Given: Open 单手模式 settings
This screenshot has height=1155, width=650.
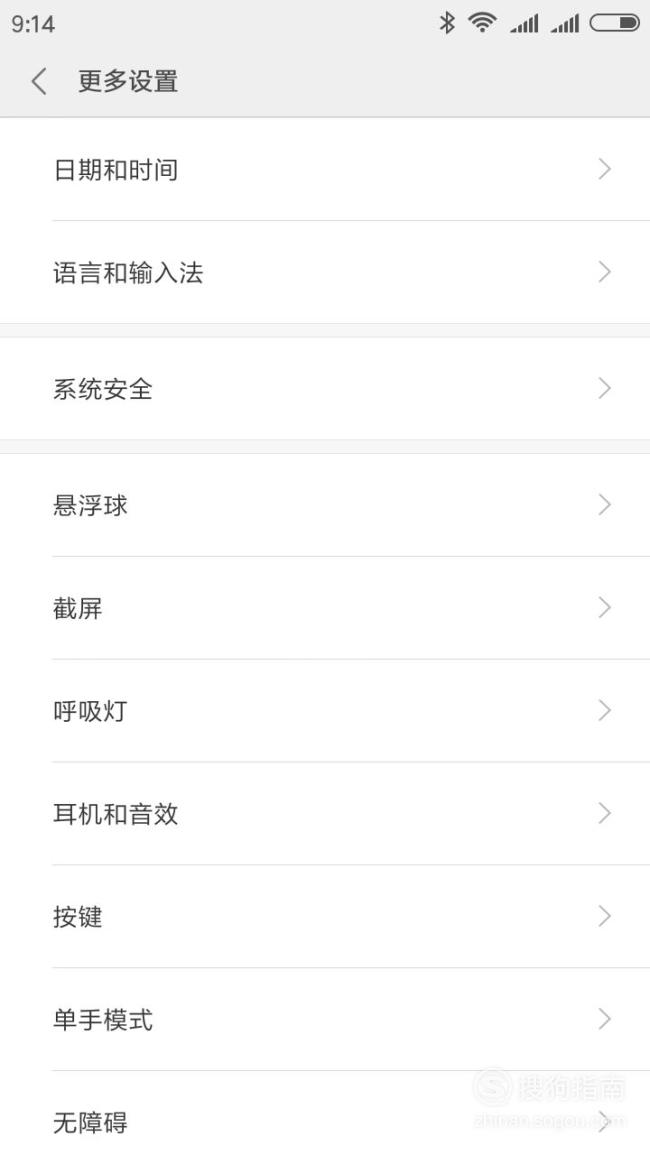Looking at the screenshot, I should [325, 1019].
